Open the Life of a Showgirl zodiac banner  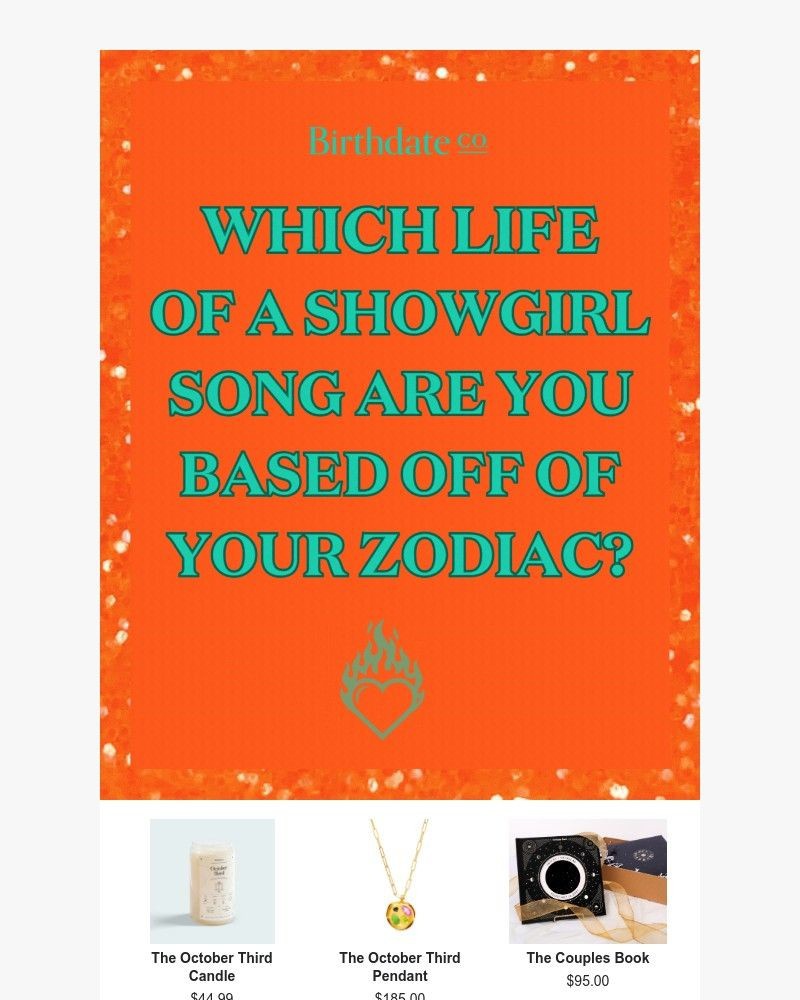(x=400, y=425)
